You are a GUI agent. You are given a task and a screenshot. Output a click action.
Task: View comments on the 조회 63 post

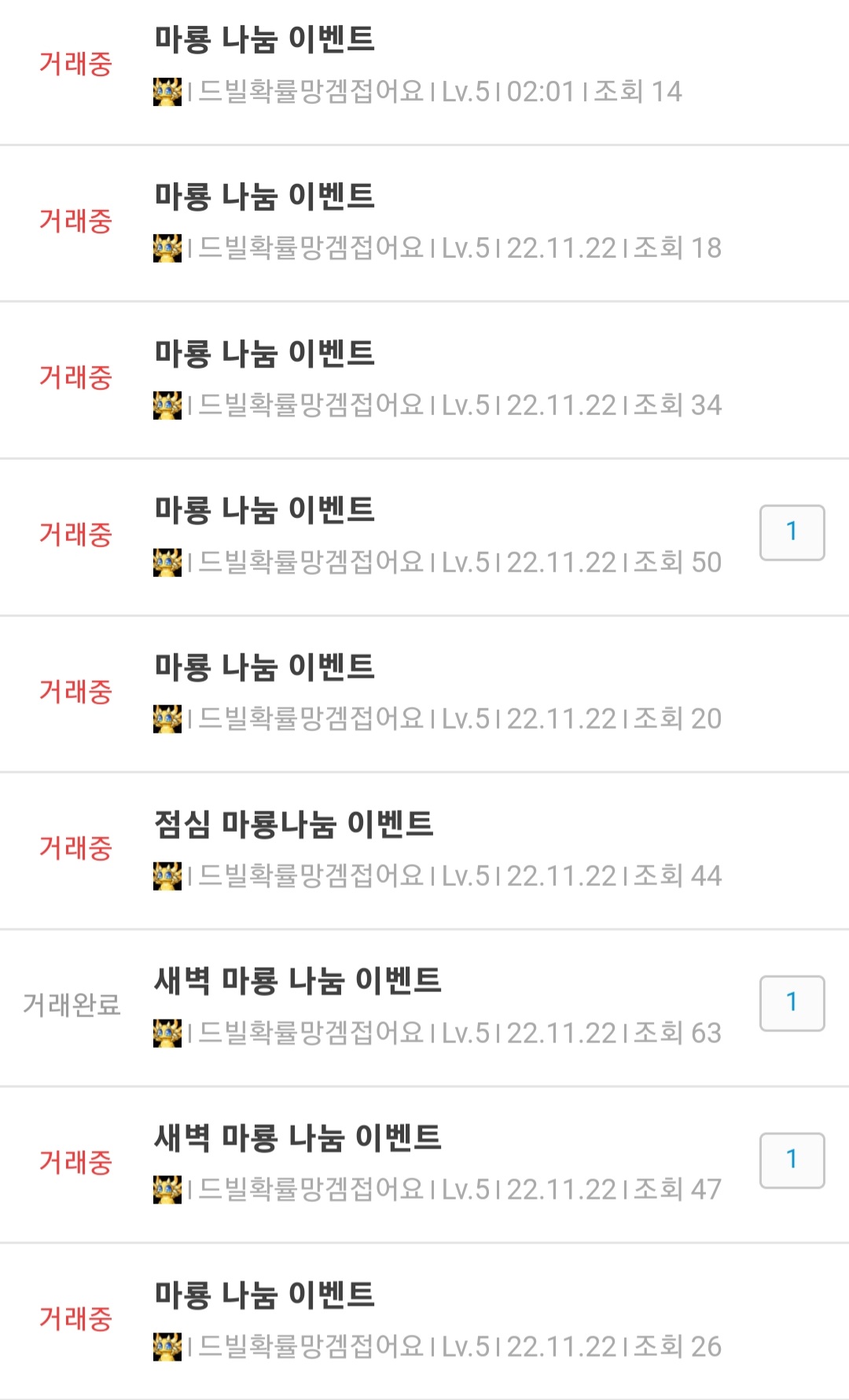pyautogui.click(x=792, y=1003)
